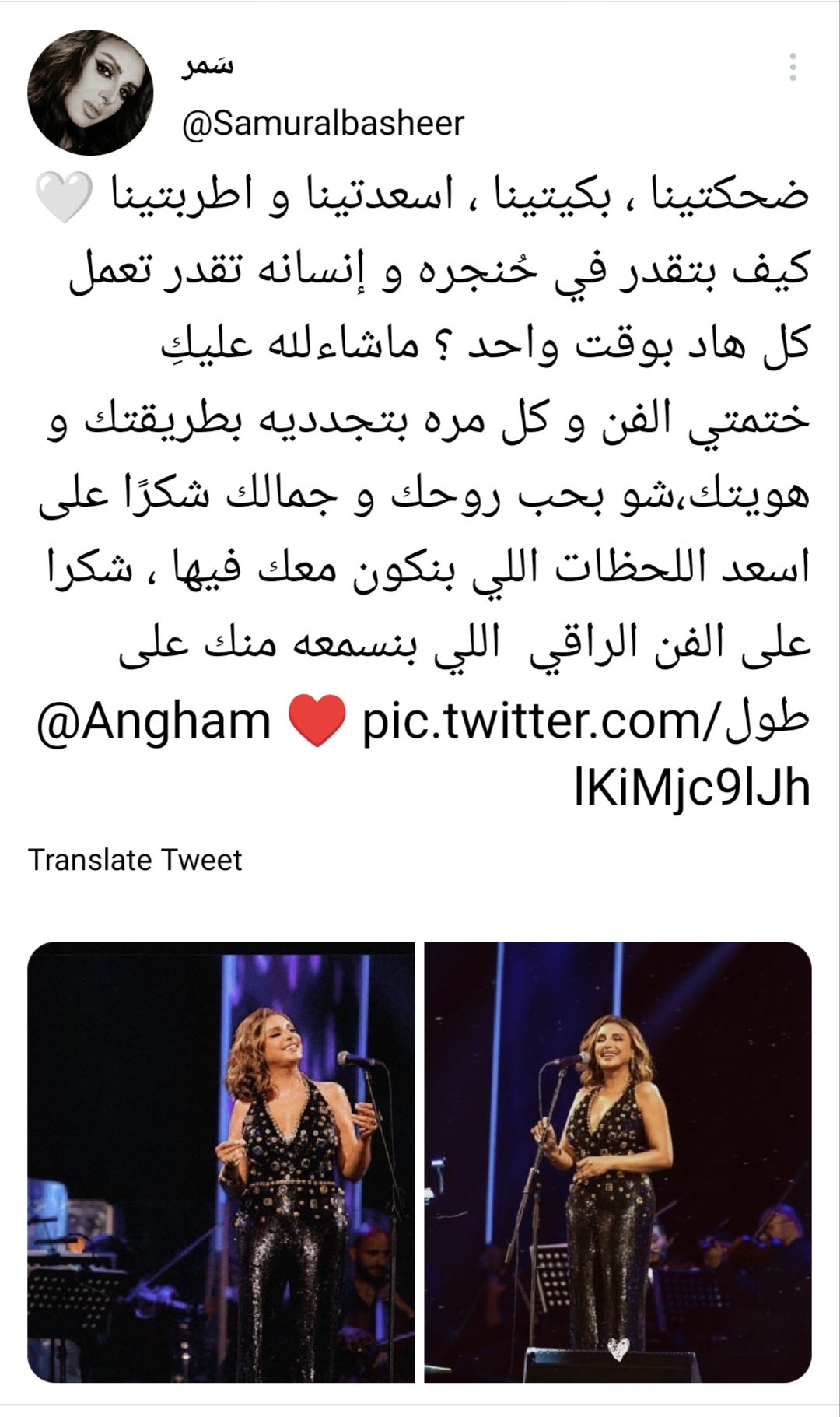Visit the @Samuralbasheer profile handle
The width and height of the screenshot is (840, 1417).
(323, 123)
